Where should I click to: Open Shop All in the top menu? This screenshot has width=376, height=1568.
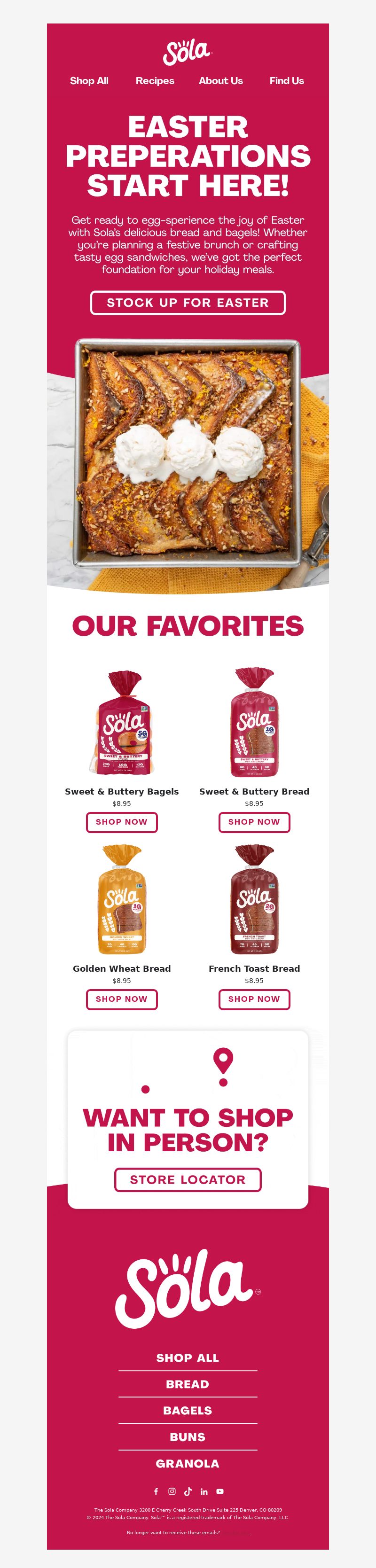[89, 81]
